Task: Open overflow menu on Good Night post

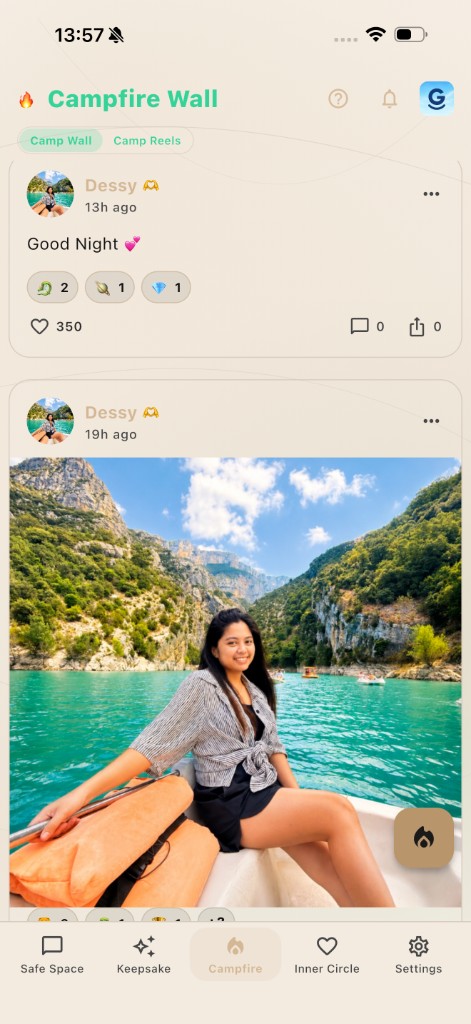Action: pyautogui.click(x=431, y=194)
